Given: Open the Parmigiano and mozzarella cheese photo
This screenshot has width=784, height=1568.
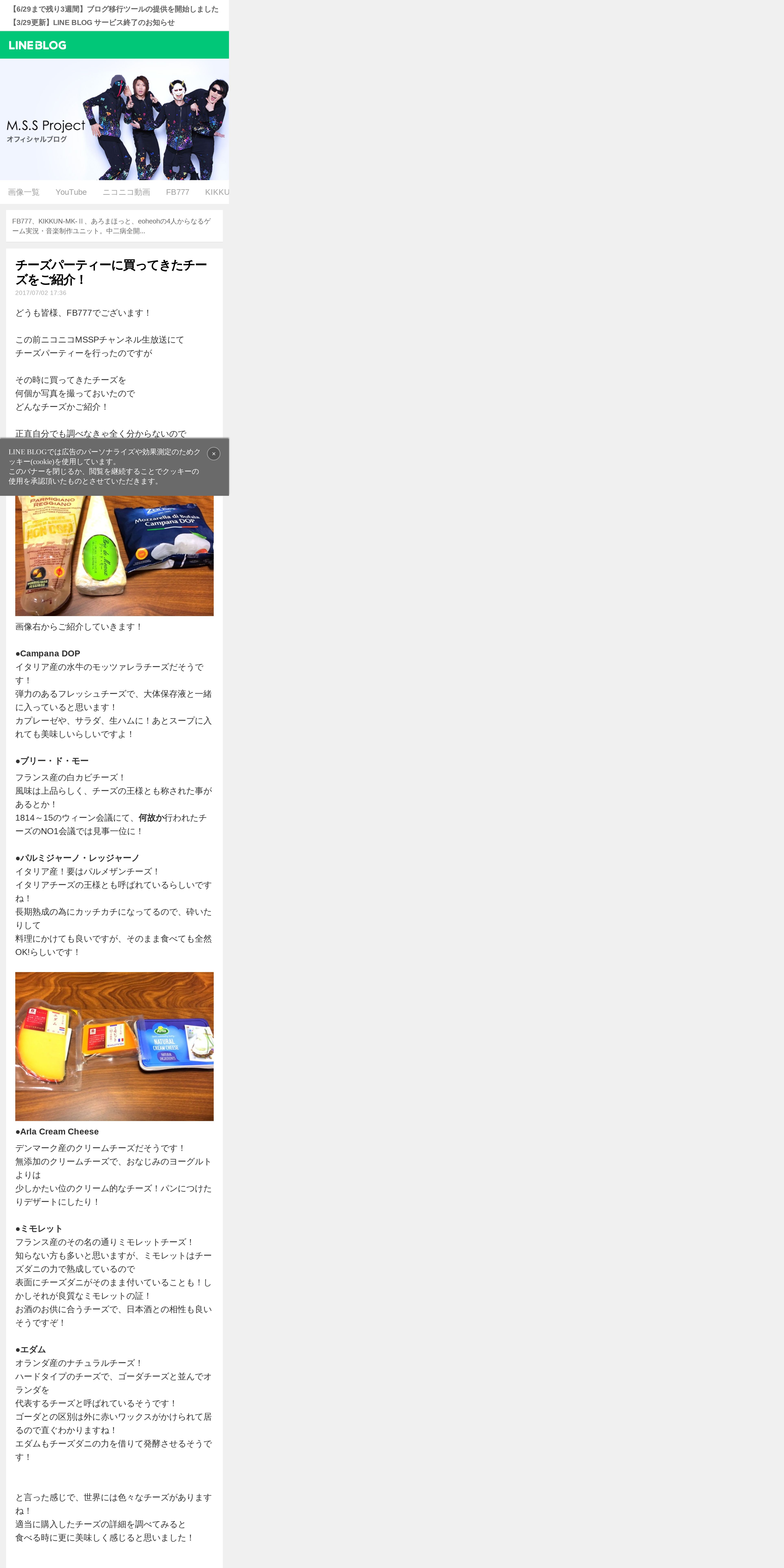Looking at the screenshot, I should click(x=114, y=555).
